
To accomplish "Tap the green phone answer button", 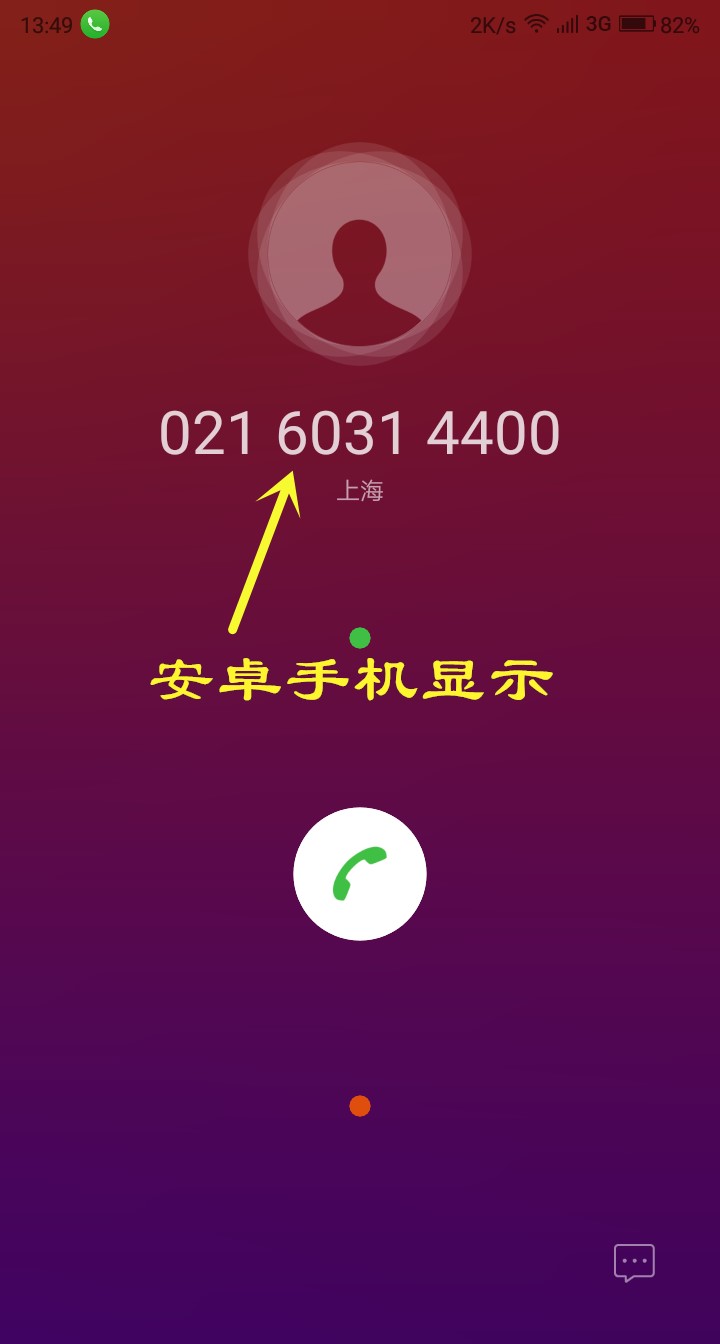I will 360,873.
